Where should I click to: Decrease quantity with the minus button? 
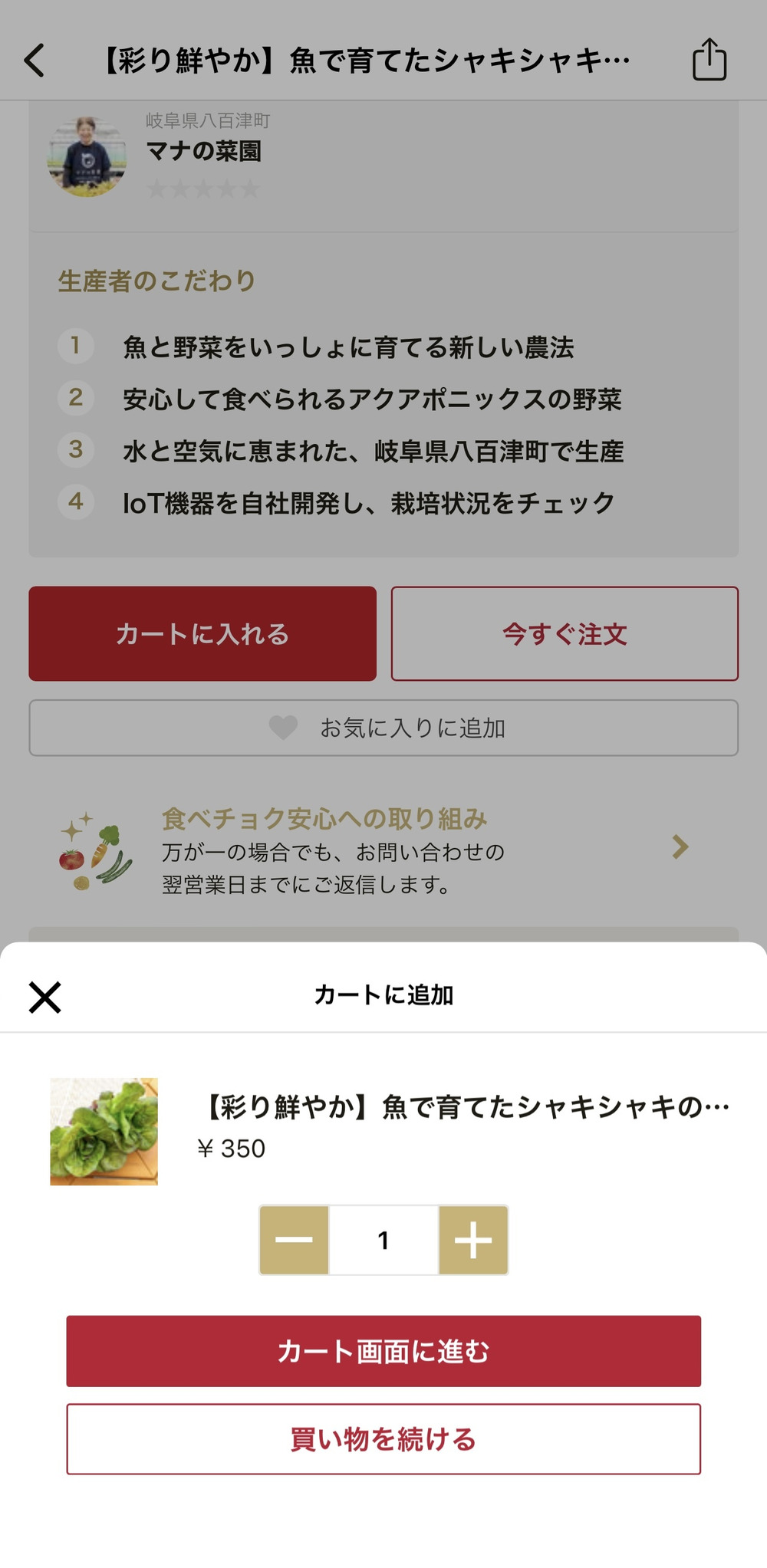[295, 1240]
